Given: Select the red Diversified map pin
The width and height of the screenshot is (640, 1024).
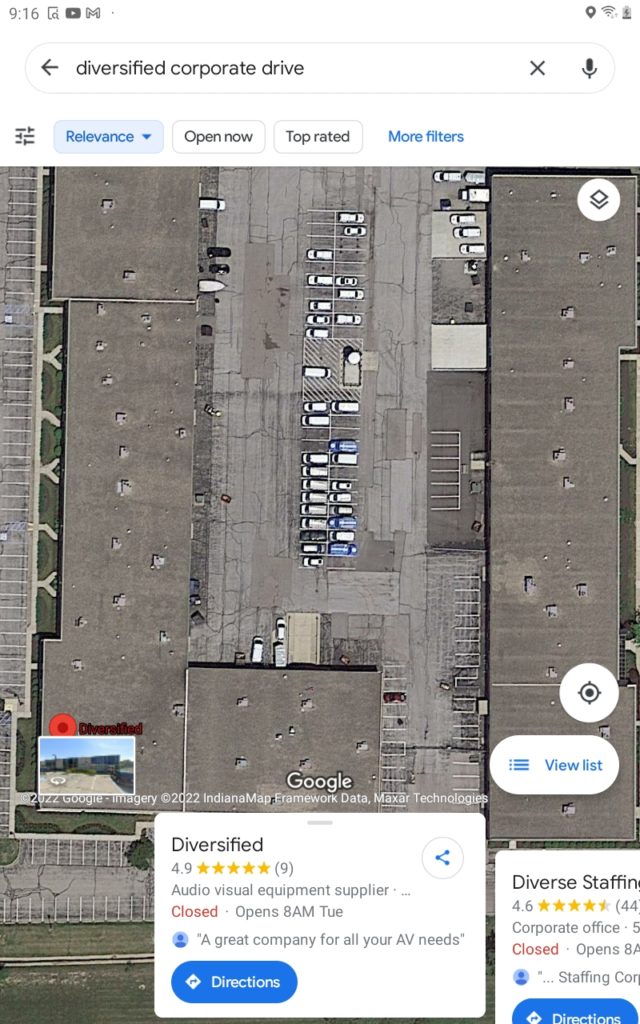Looking at the screenshot, I should 63,727.
